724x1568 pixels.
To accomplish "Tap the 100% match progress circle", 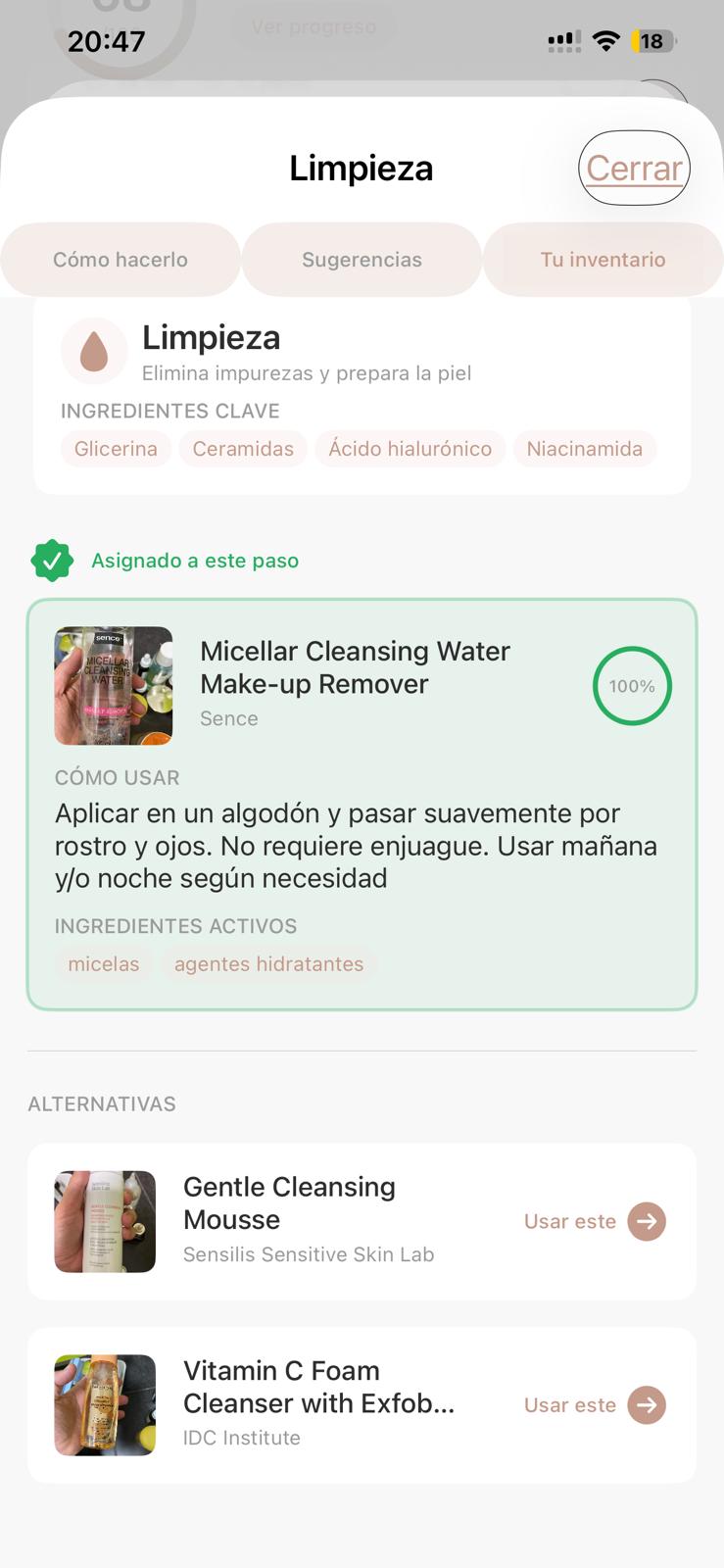I will click(632, 686).
